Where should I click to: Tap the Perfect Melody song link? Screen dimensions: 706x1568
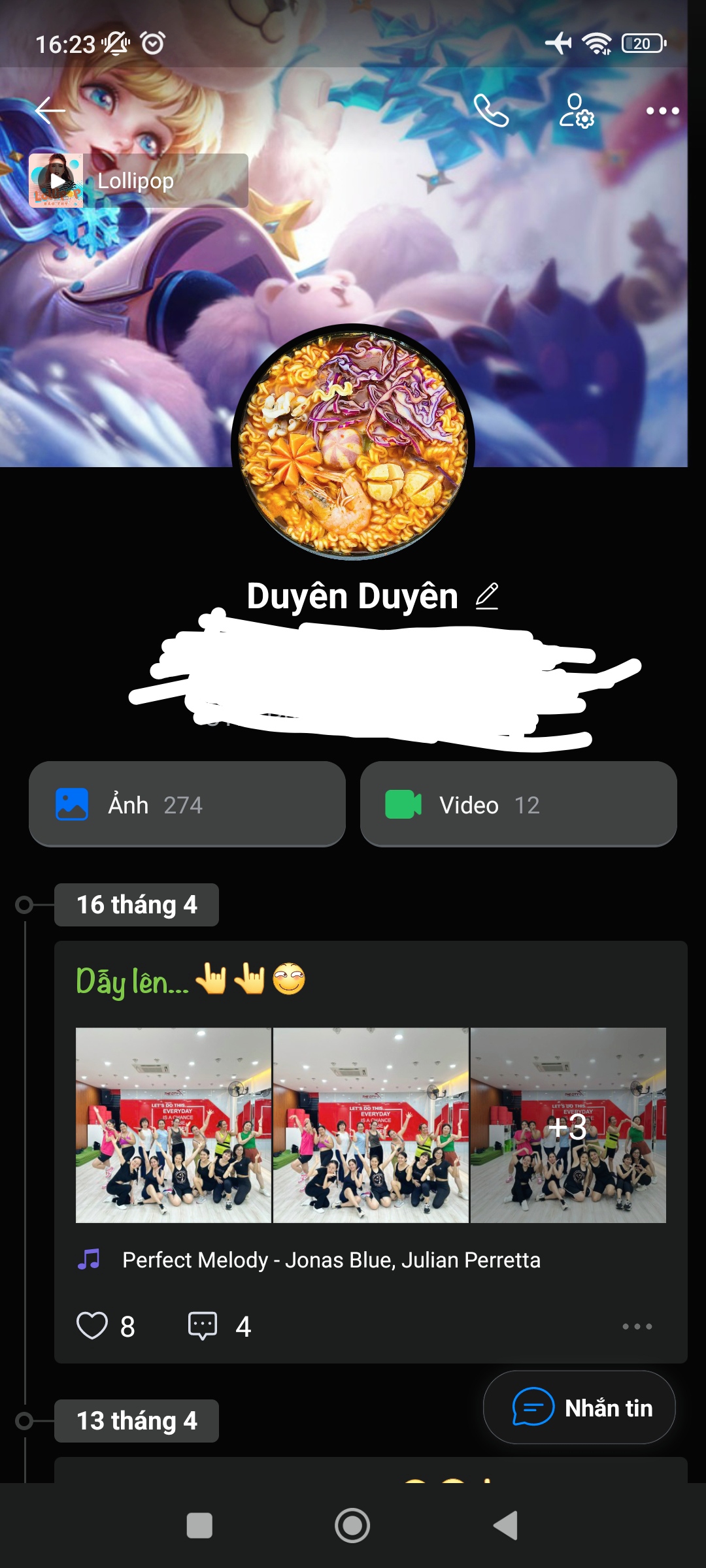click(331, 1260)
